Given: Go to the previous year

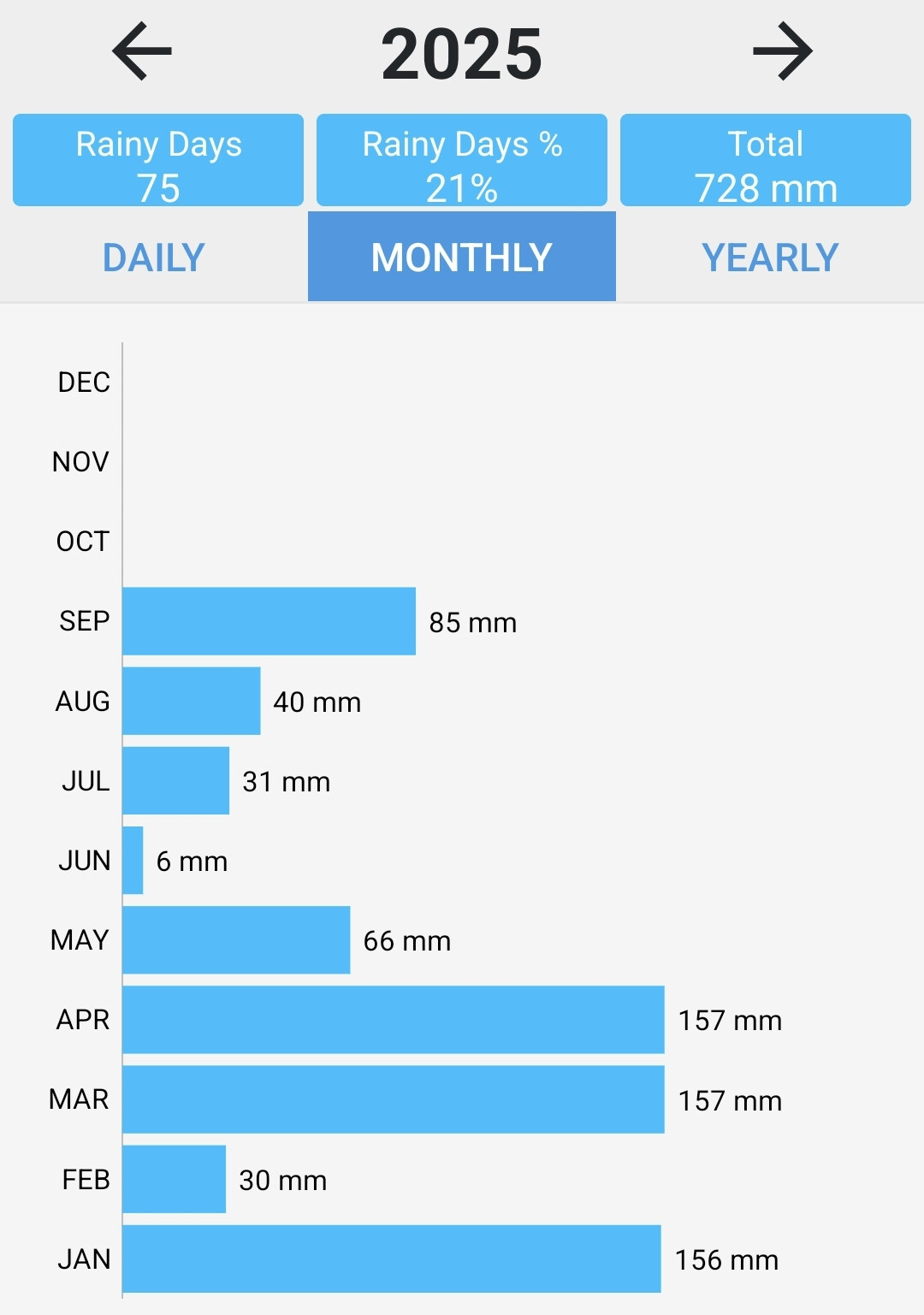Looking at the screenshot, I should point(142,52).
